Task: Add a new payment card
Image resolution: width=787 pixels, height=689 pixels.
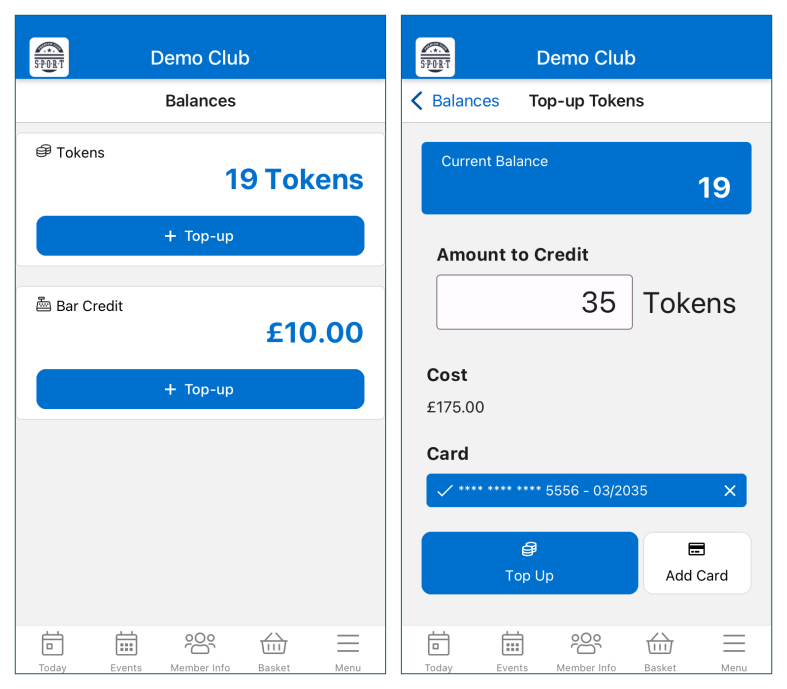Action: (x=696, y=563)
